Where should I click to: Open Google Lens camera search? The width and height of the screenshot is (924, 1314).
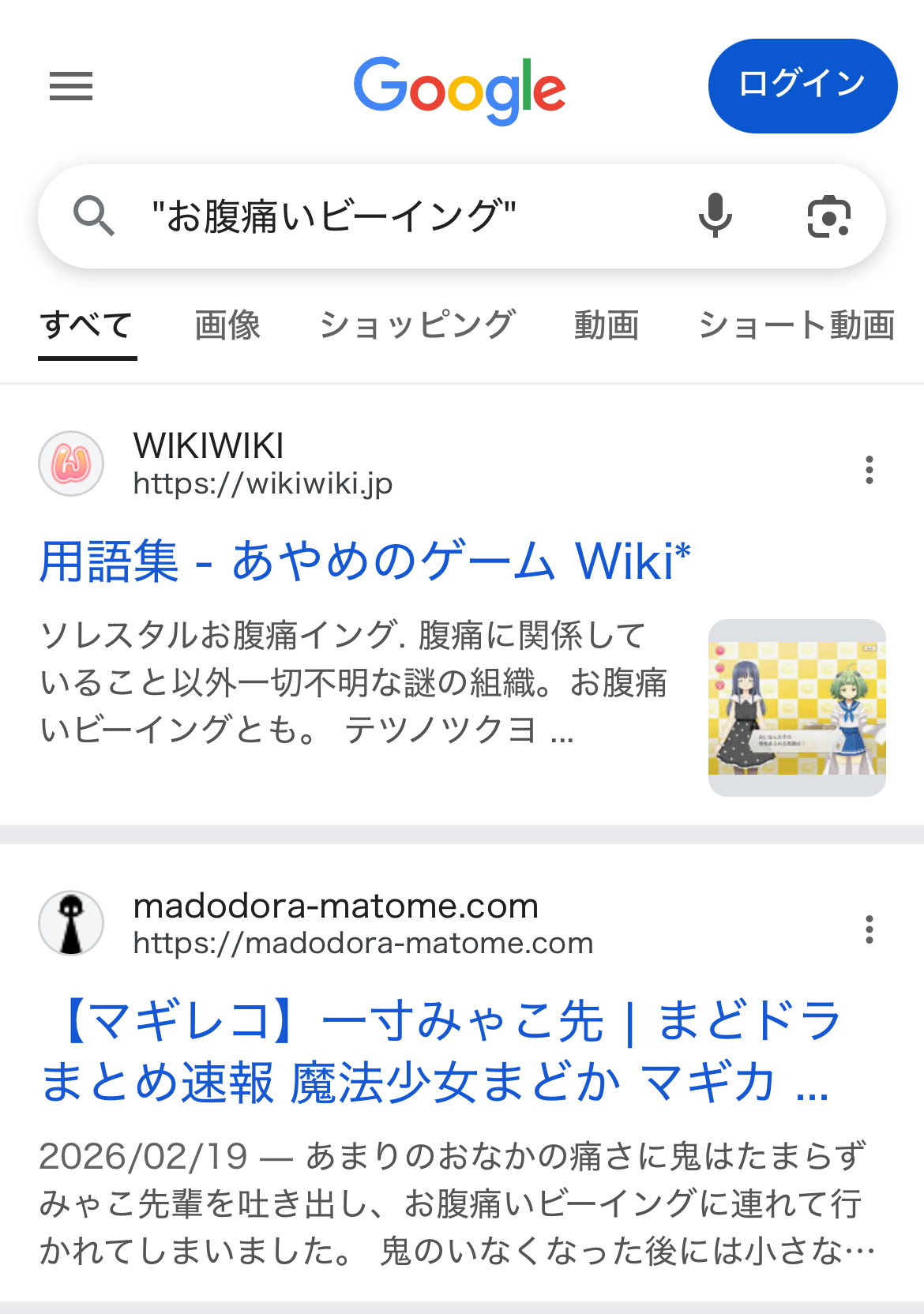point(828,217)
